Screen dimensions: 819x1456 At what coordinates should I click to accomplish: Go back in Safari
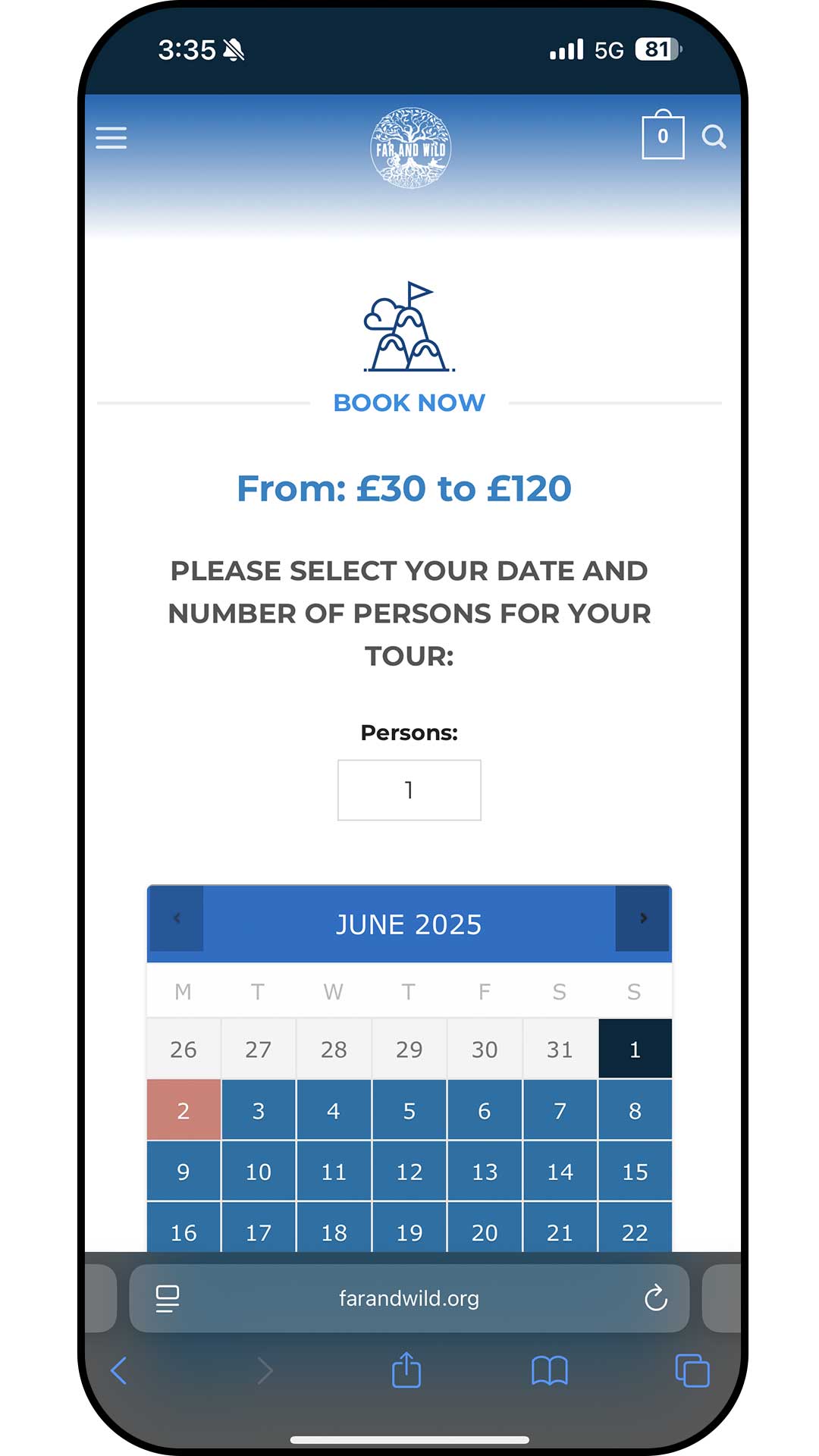tap(119, 1370)
